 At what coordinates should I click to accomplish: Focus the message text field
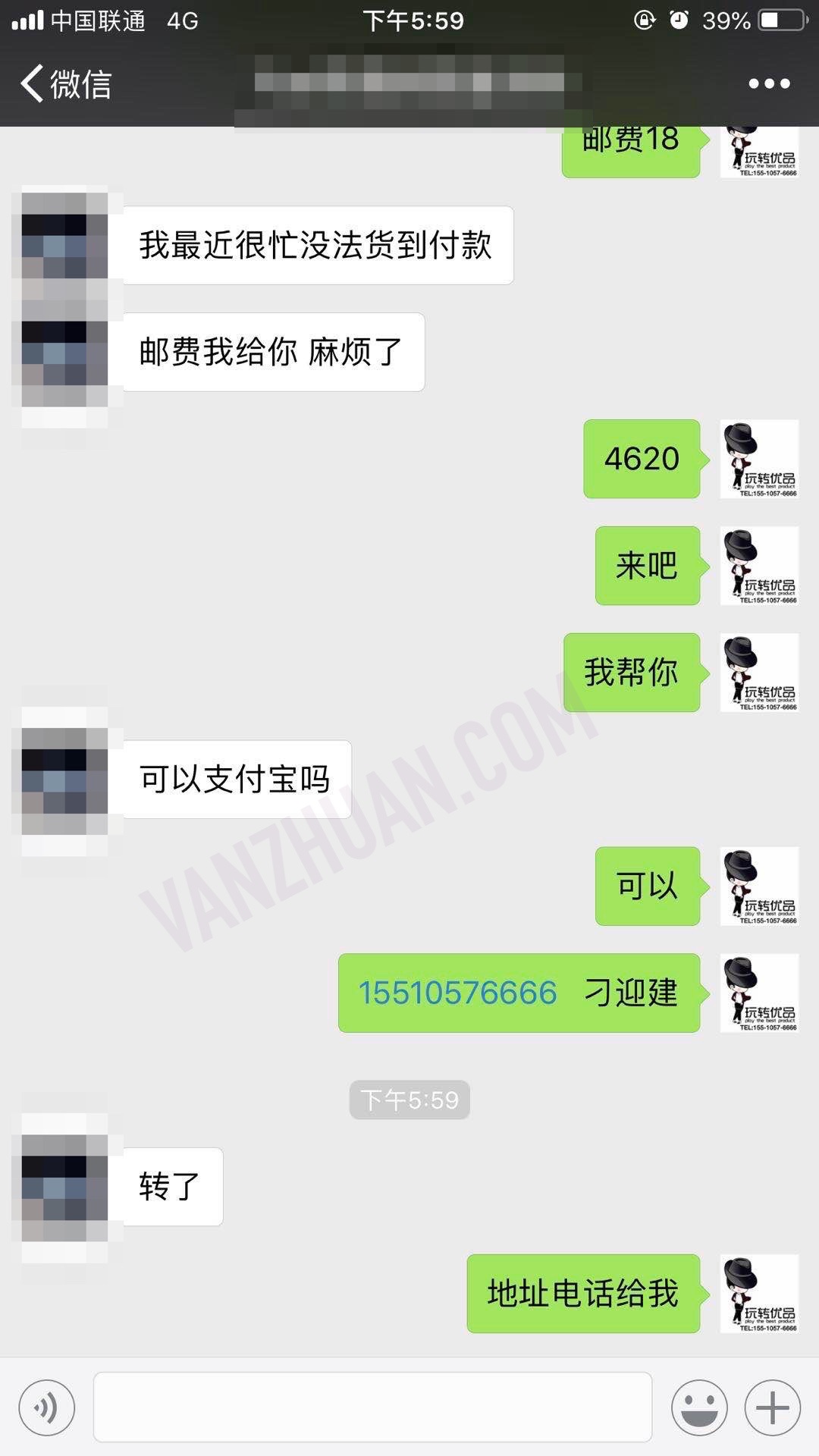(x=372, y=1407)
